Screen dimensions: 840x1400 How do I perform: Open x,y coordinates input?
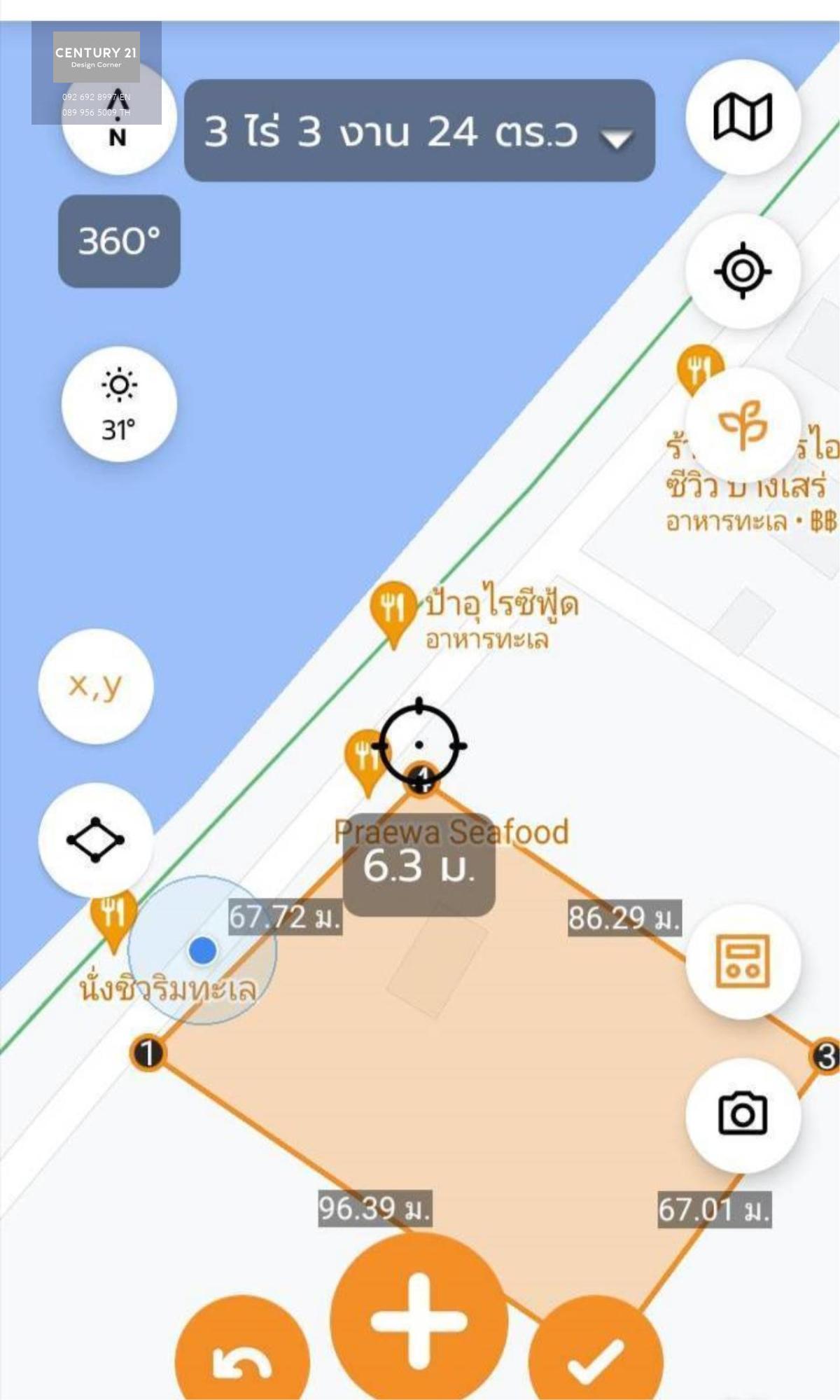click(x=96, y=686)
